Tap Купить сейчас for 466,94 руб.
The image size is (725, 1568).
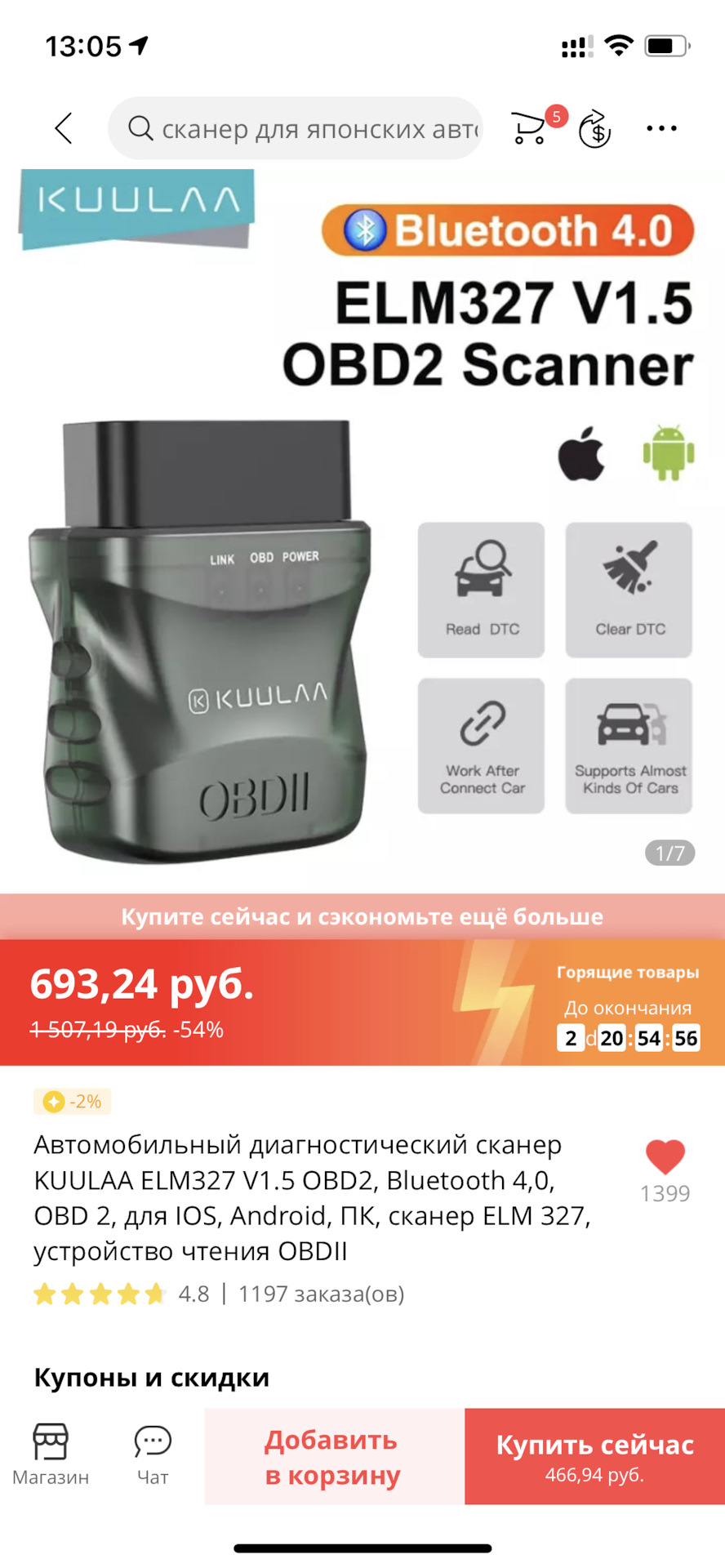tap(594, 1456)
